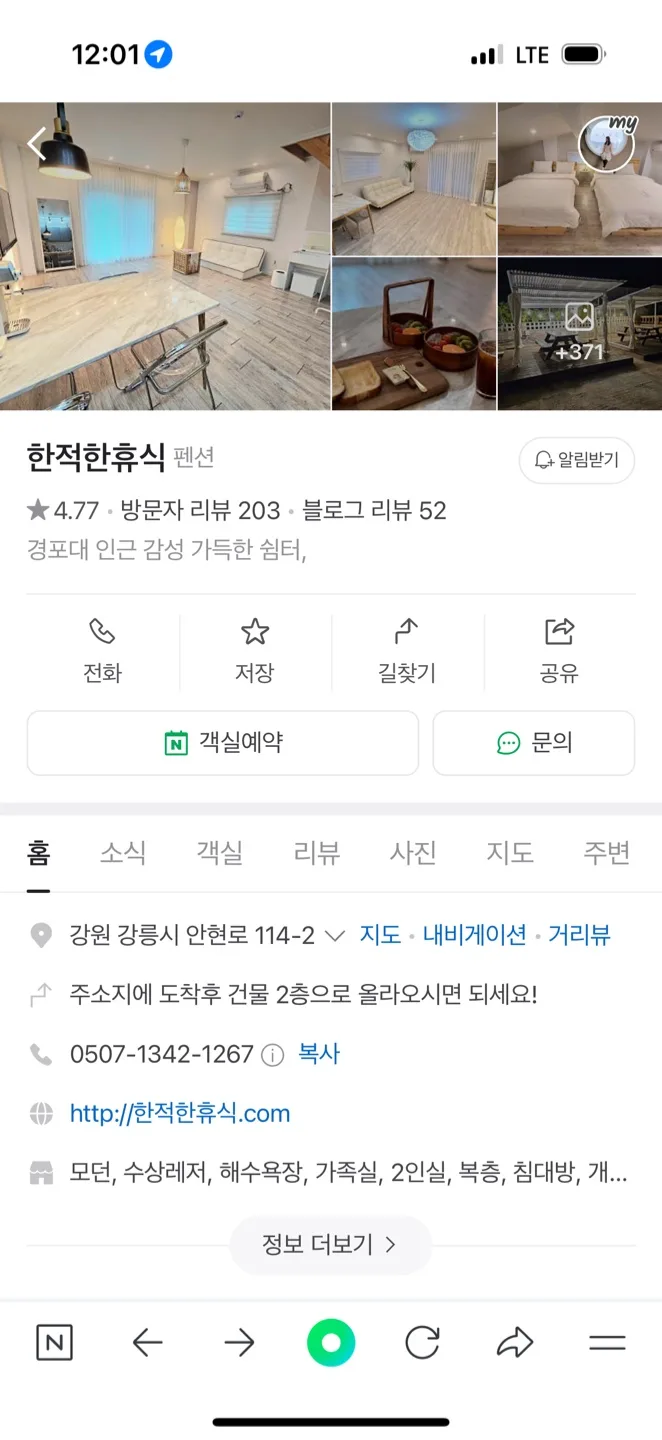Image resolution: width=662 pixels, height=1440 pixels.
Task: Select the 사진 tab
Action: 413,853
